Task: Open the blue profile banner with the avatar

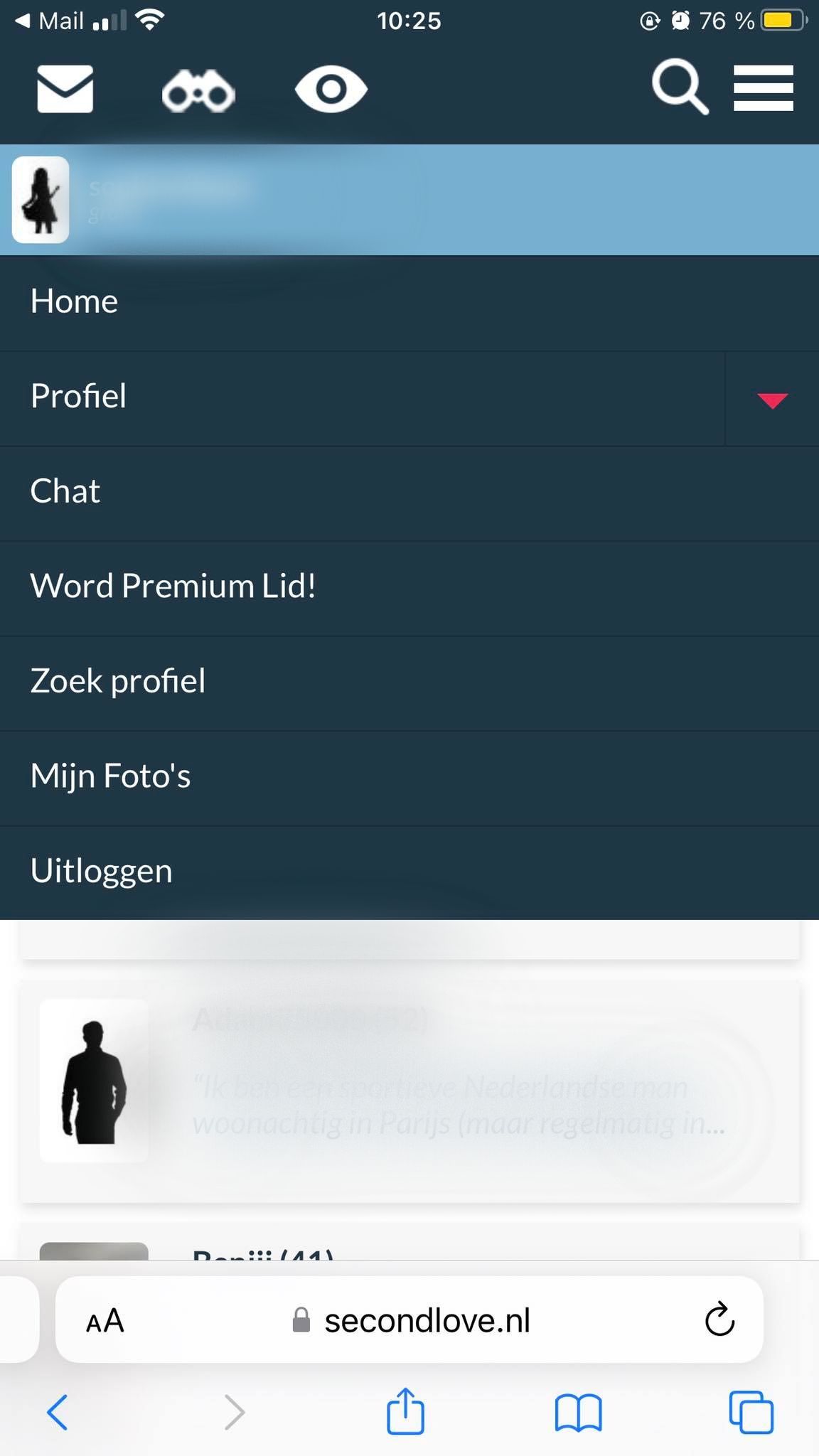Action: pyautogui.click(x=409, y=200)
